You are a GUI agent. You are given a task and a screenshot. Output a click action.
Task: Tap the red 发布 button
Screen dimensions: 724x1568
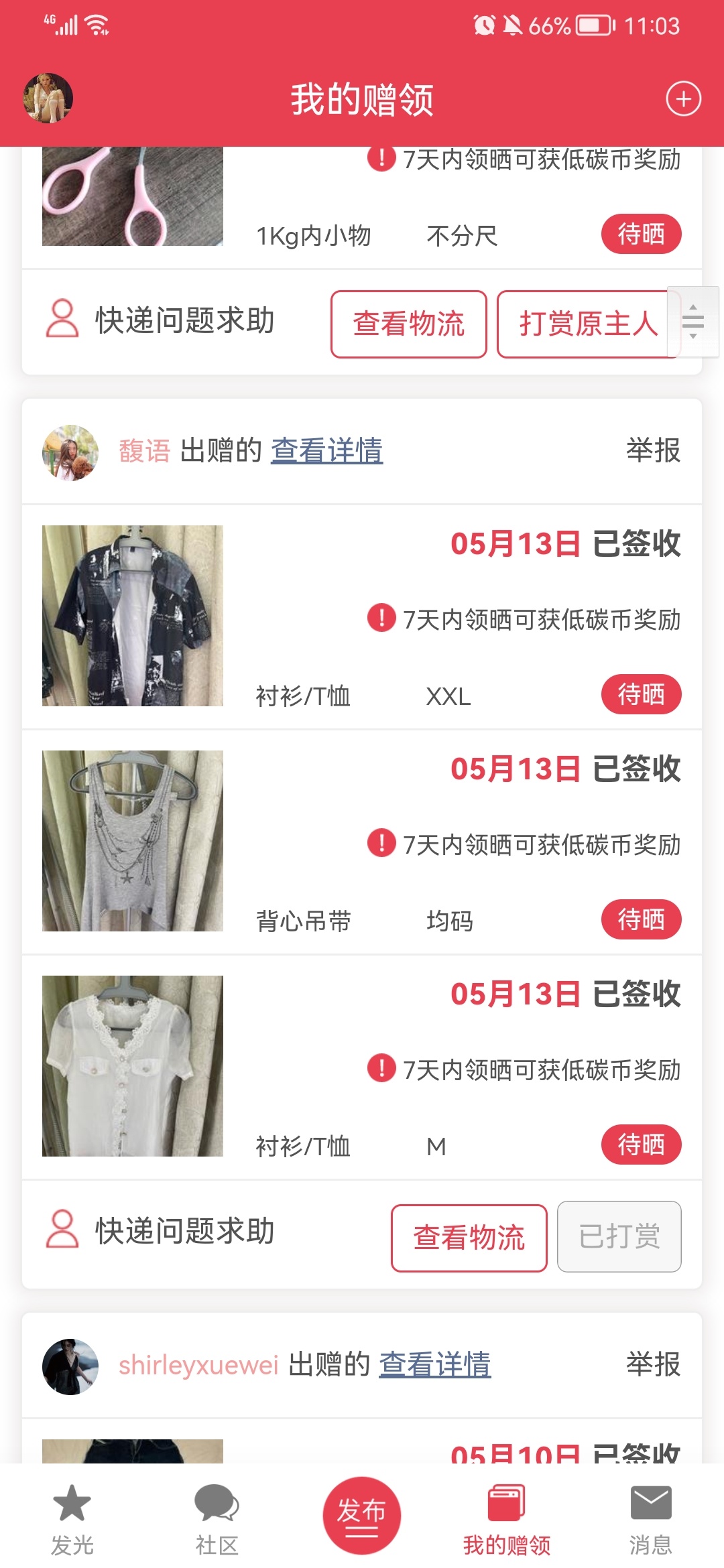pos(361,1514)
